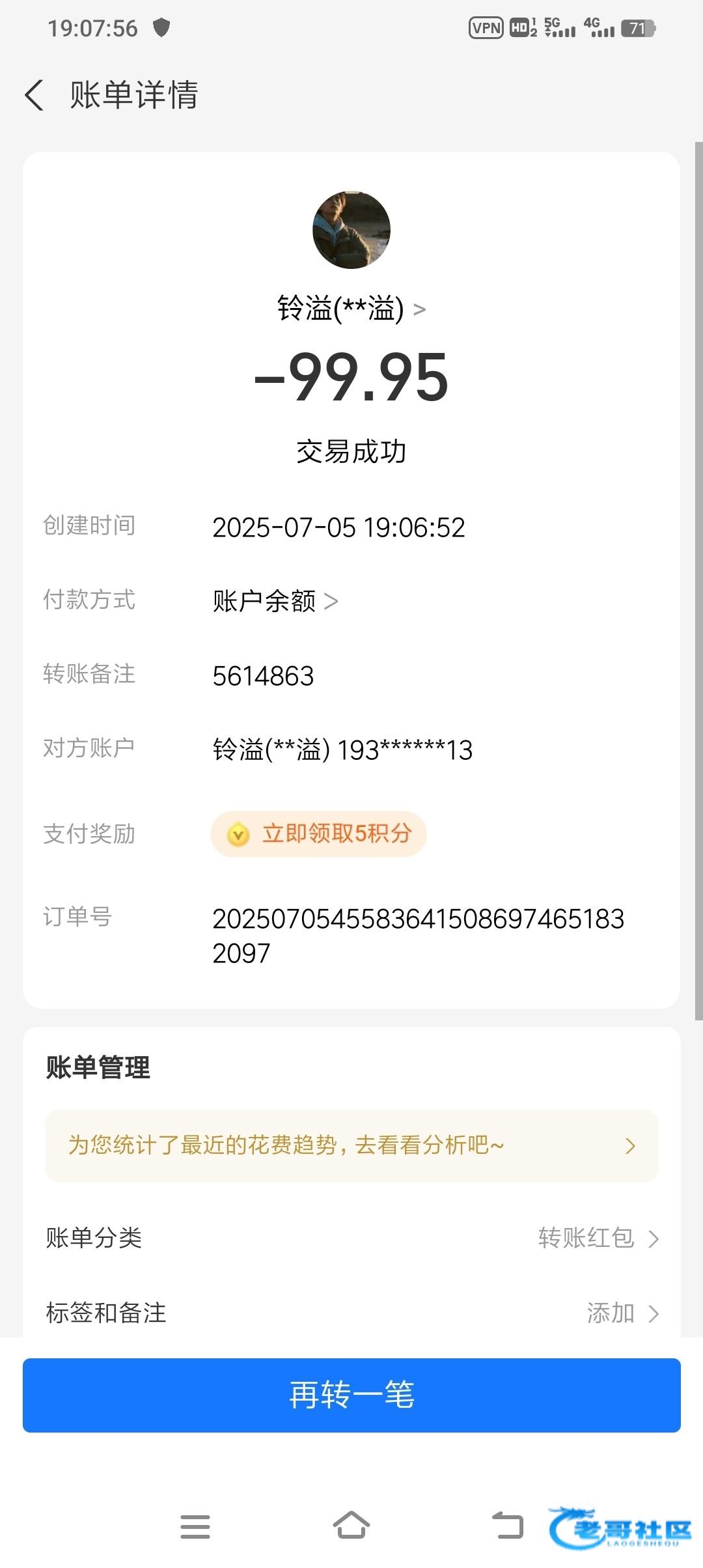
Task: Open the payee profile 铃溢(**溢)
Action: click(351, 309)
